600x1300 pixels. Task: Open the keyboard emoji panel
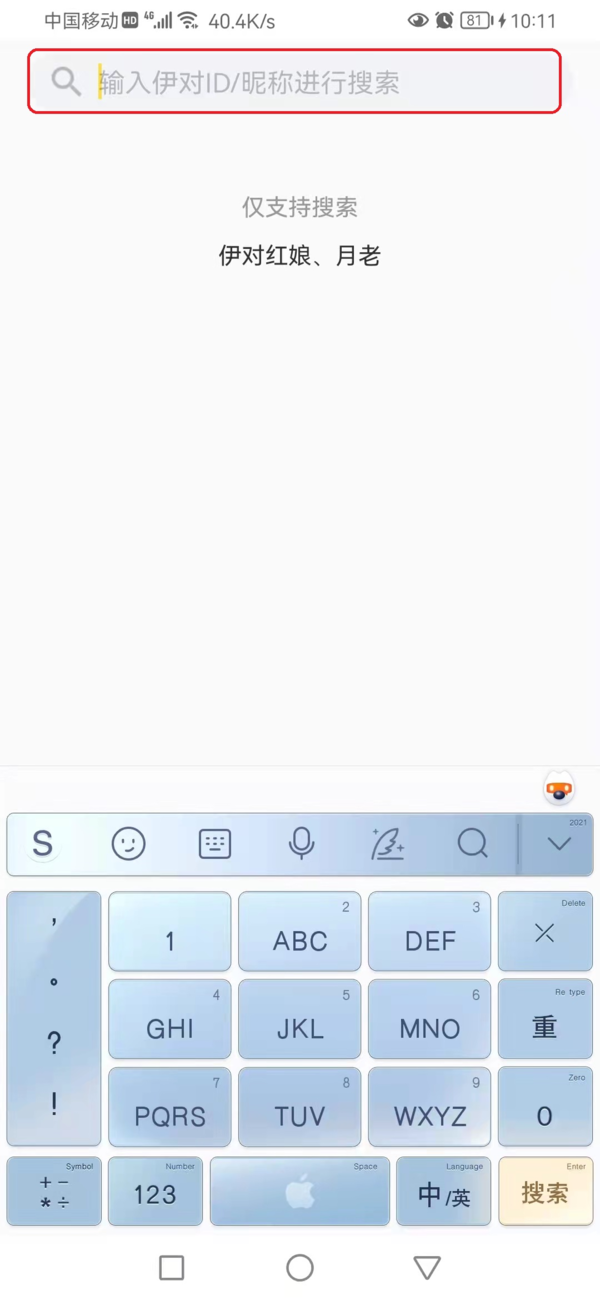click(128, 845)
